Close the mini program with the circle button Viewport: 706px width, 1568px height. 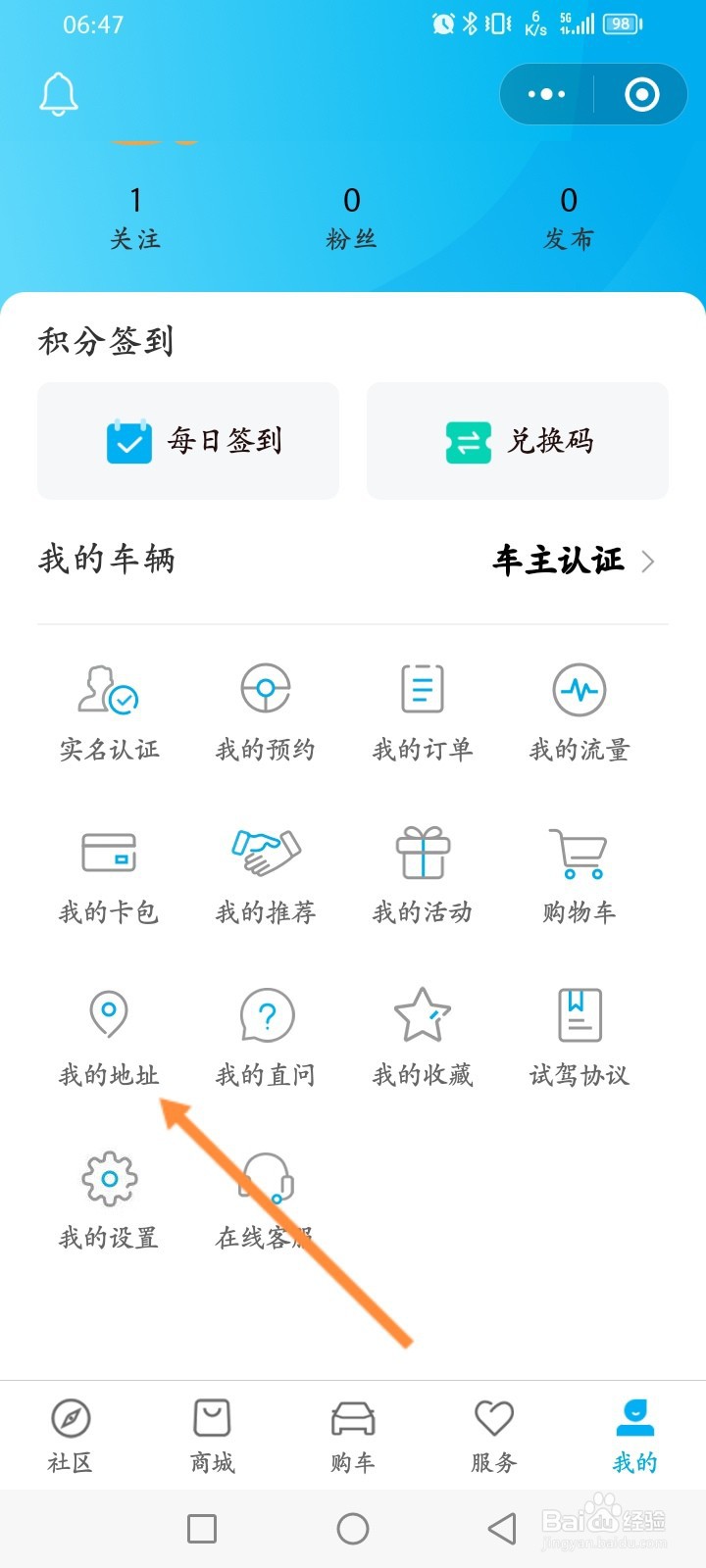click(642, 94)
